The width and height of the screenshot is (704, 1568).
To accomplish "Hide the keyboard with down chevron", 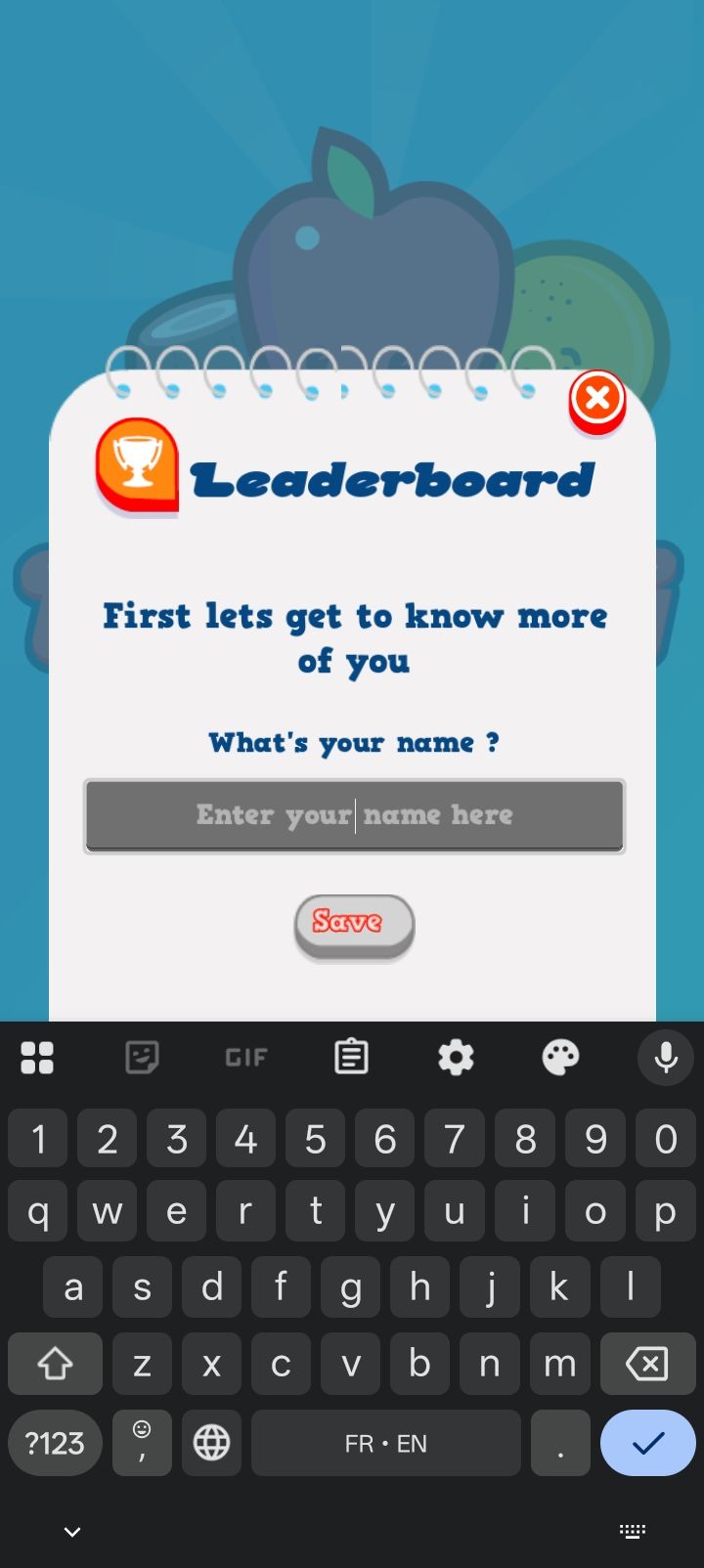I will point(72,1532).
